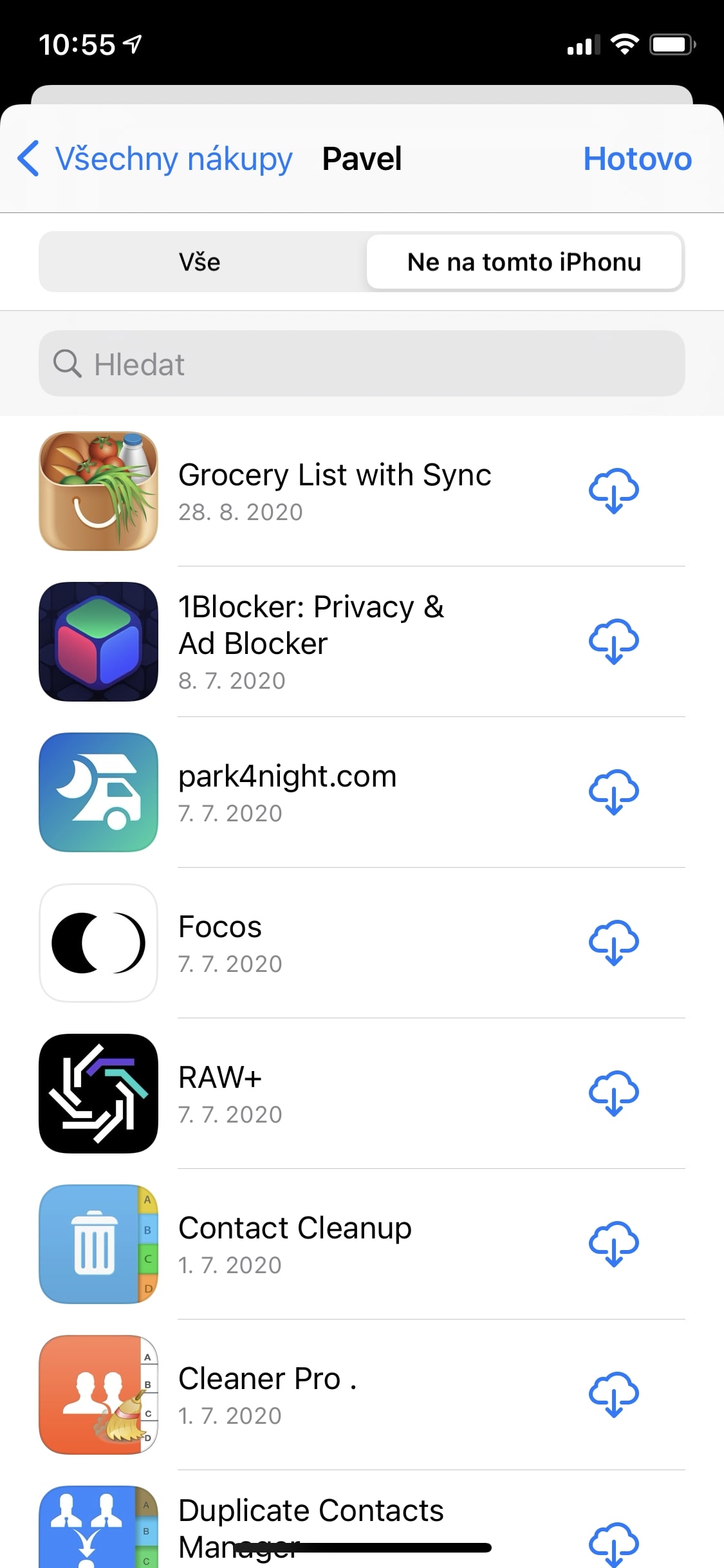Download park4night.com from the cloud
Viewport: 724px width, 1568px height.
pyautogui.click(x=613, y=792)
